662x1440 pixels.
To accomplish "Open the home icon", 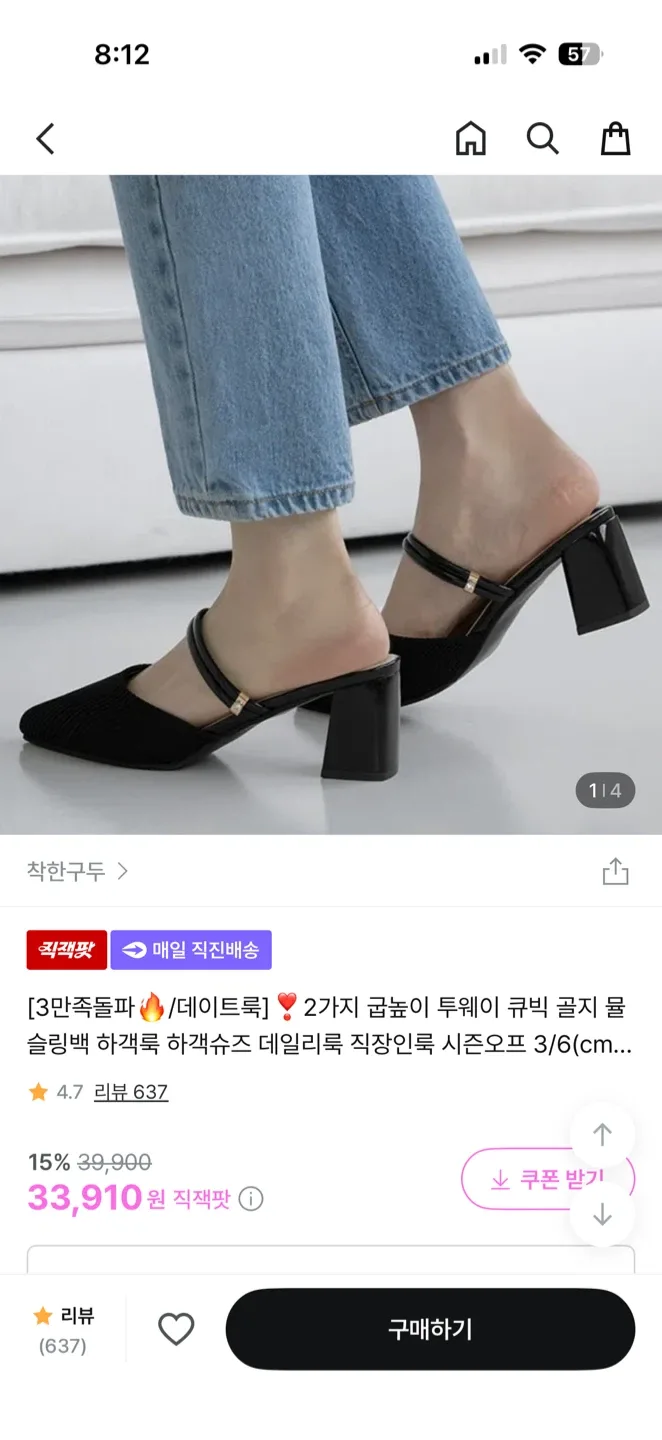I will [470, 139].
